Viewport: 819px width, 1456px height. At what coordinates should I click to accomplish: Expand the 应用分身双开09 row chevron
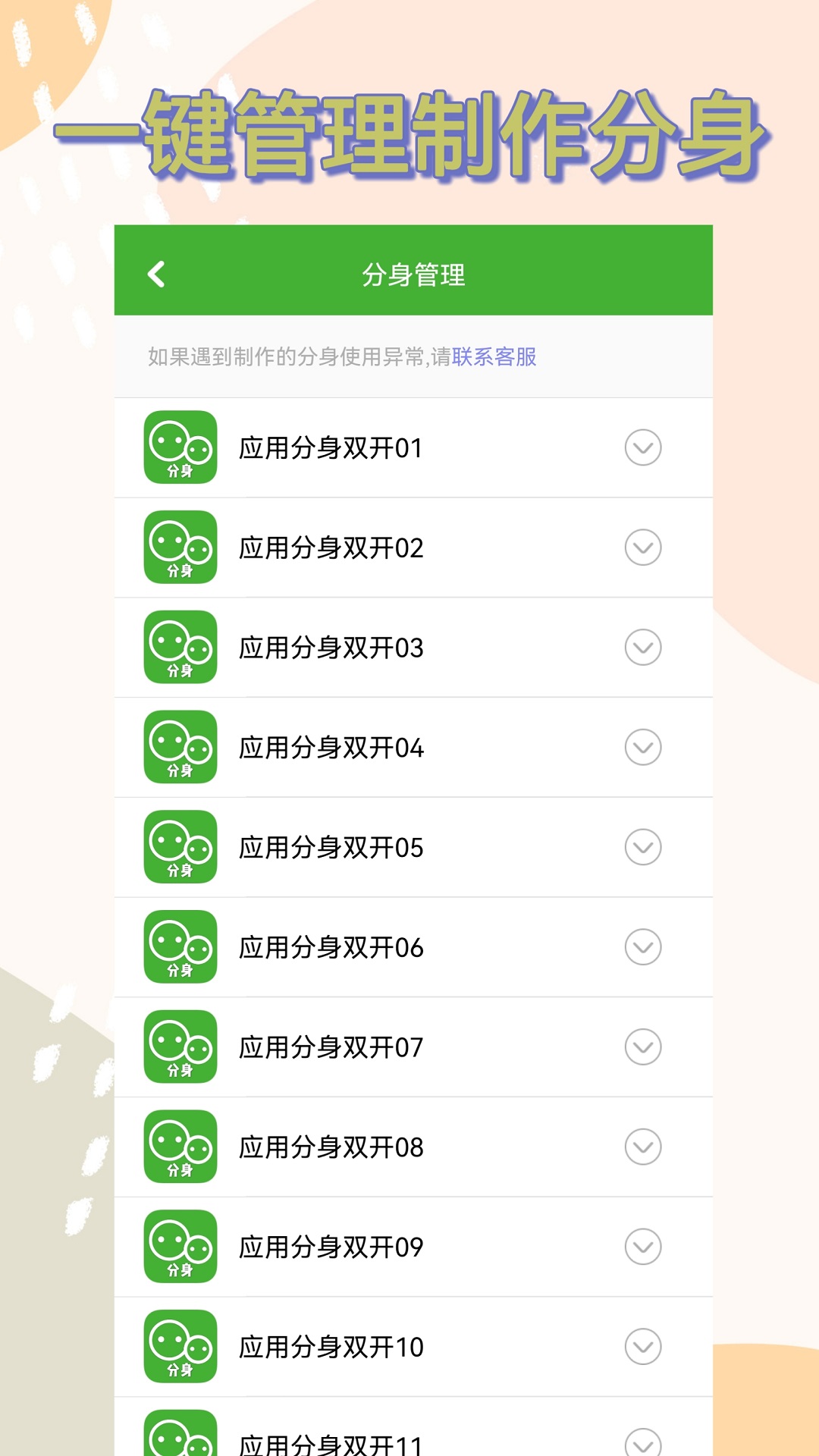(642, 1247)
